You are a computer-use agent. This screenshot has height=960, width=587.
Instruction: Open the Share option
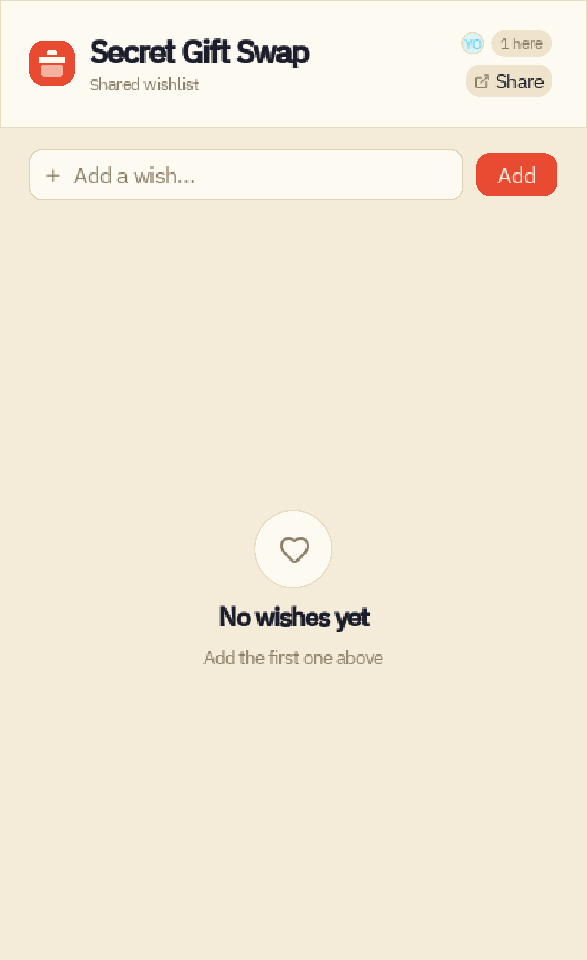[x=509, y=81]
